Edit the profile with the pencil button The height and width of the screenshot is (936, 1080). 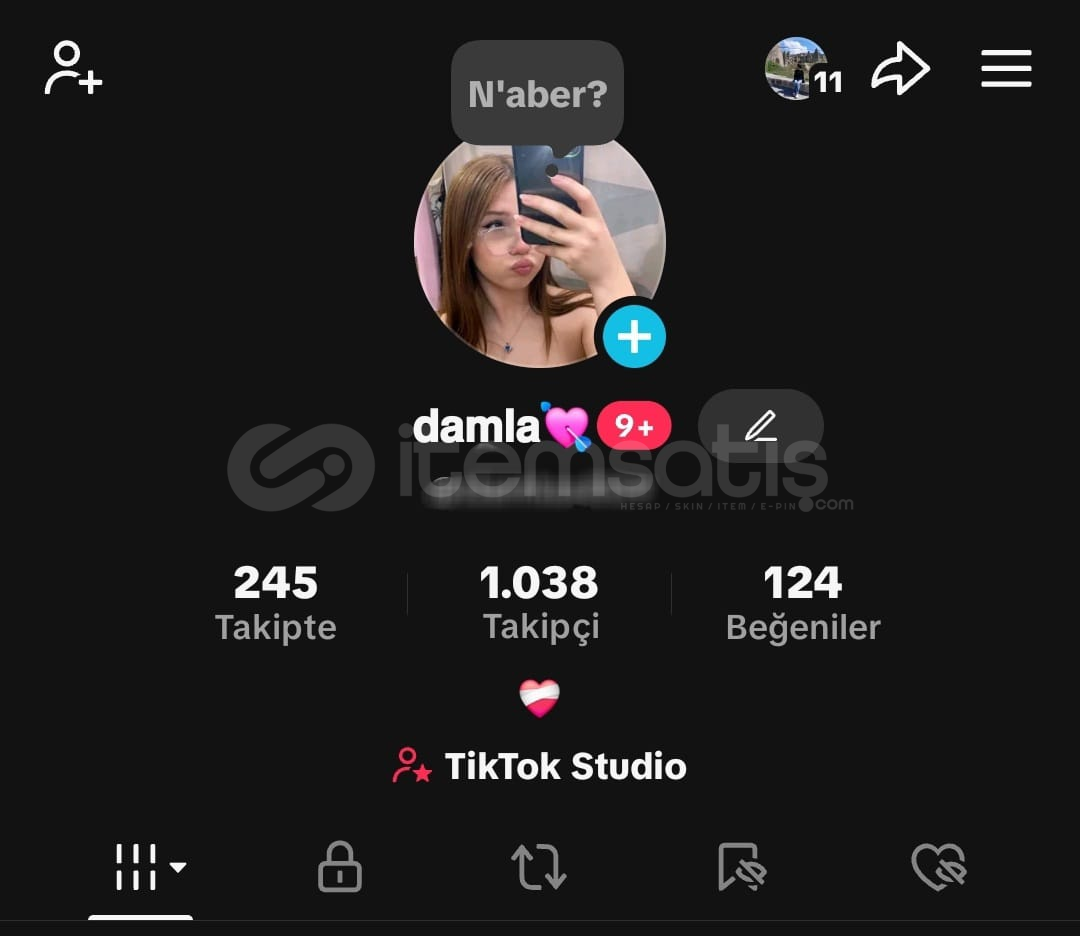click(760, 426)
